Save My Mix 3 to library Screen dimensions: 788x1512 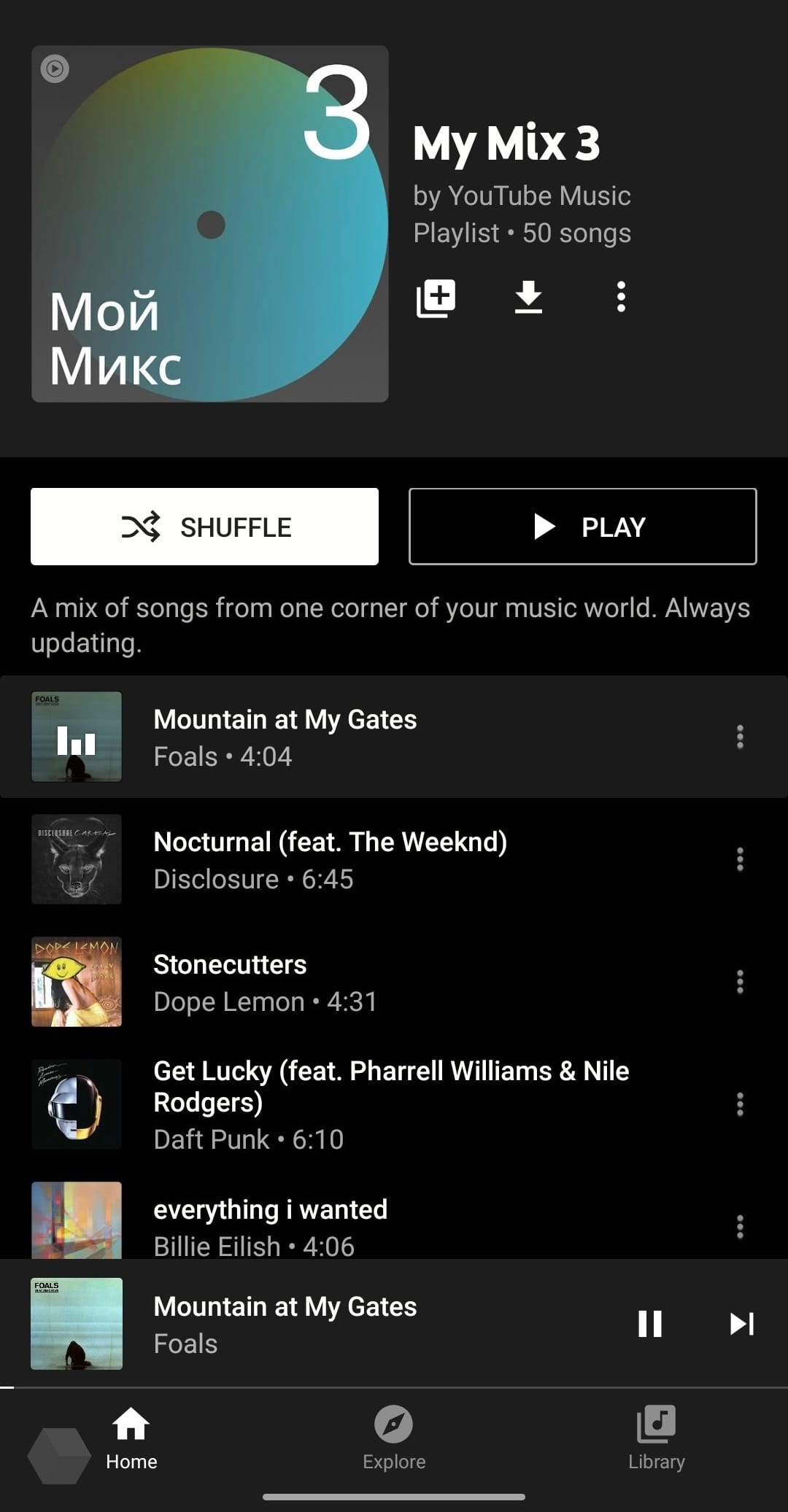point(436,296)
